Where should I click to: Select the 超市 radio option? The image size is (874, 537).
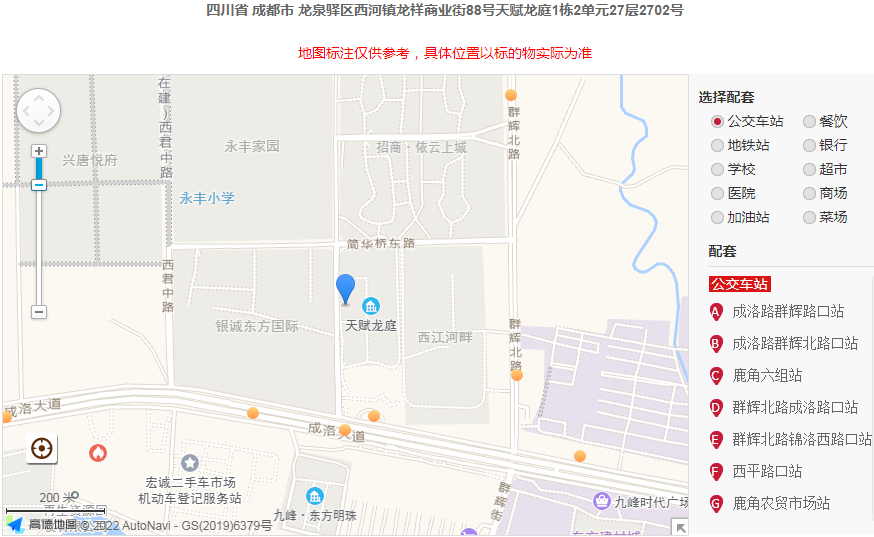pyautogui.click(x=810, y=169)
